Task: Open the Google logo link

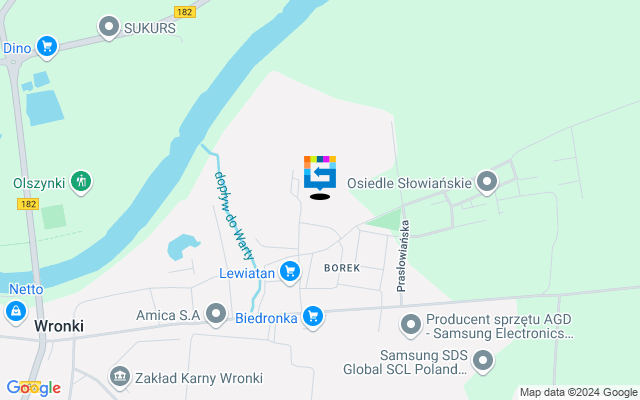Action: pos(33,388)
